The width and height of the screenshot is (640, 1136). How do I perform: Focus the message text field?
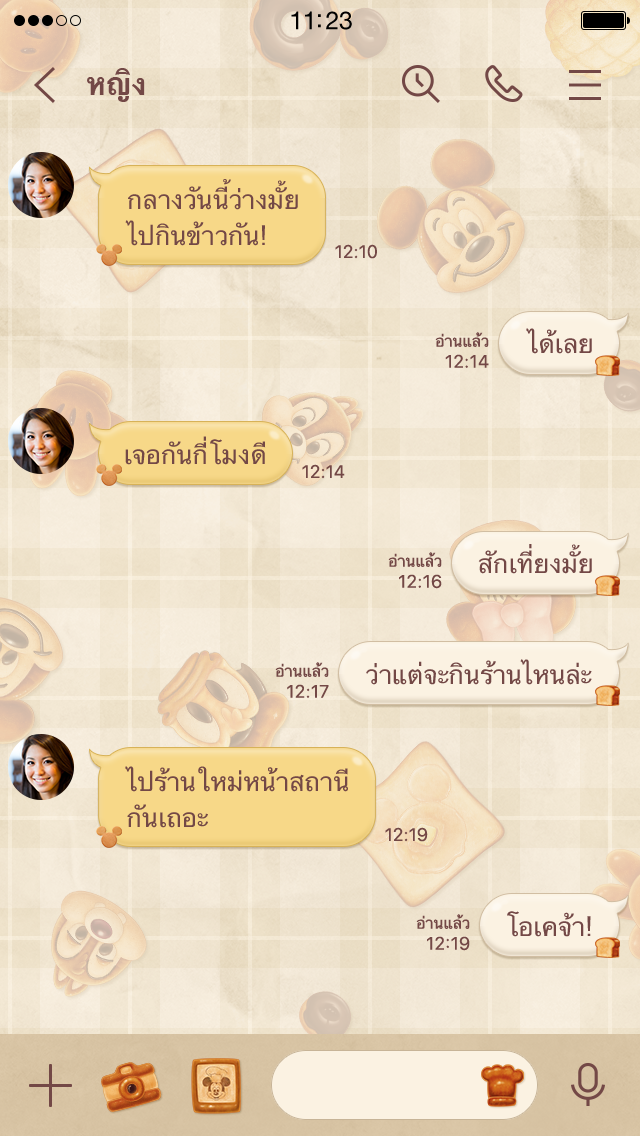tap(375, 1085)
